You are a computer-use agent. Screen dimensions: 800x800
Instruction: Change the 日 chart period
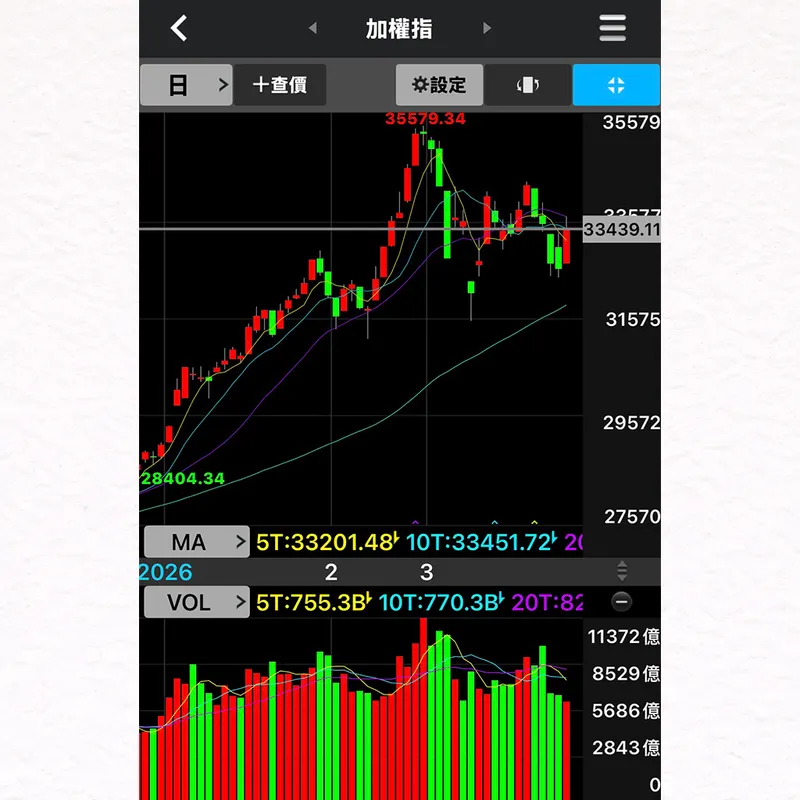pyautogui.click(x=186, y=85)
